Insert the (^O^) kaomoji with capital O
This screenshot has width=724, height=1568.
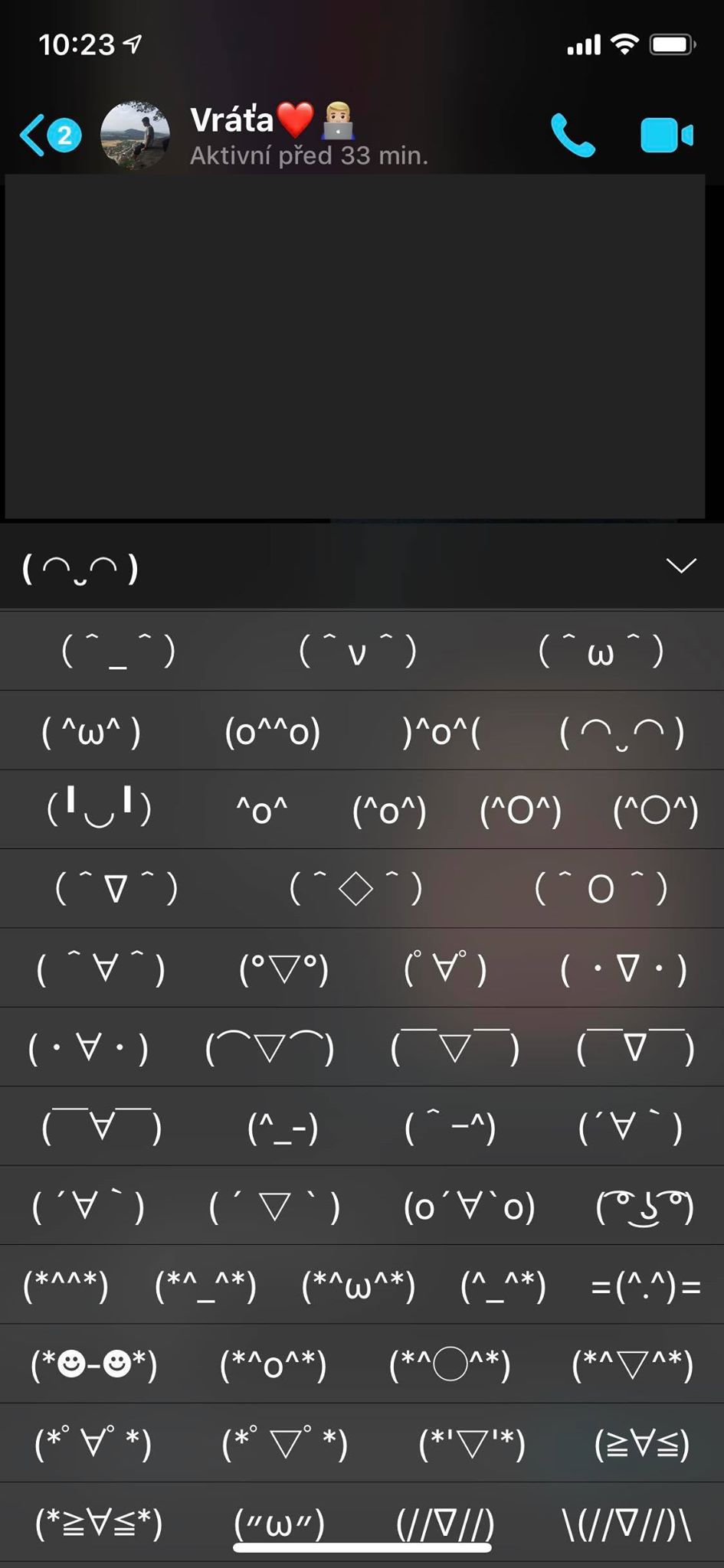(x=520, y=811)
